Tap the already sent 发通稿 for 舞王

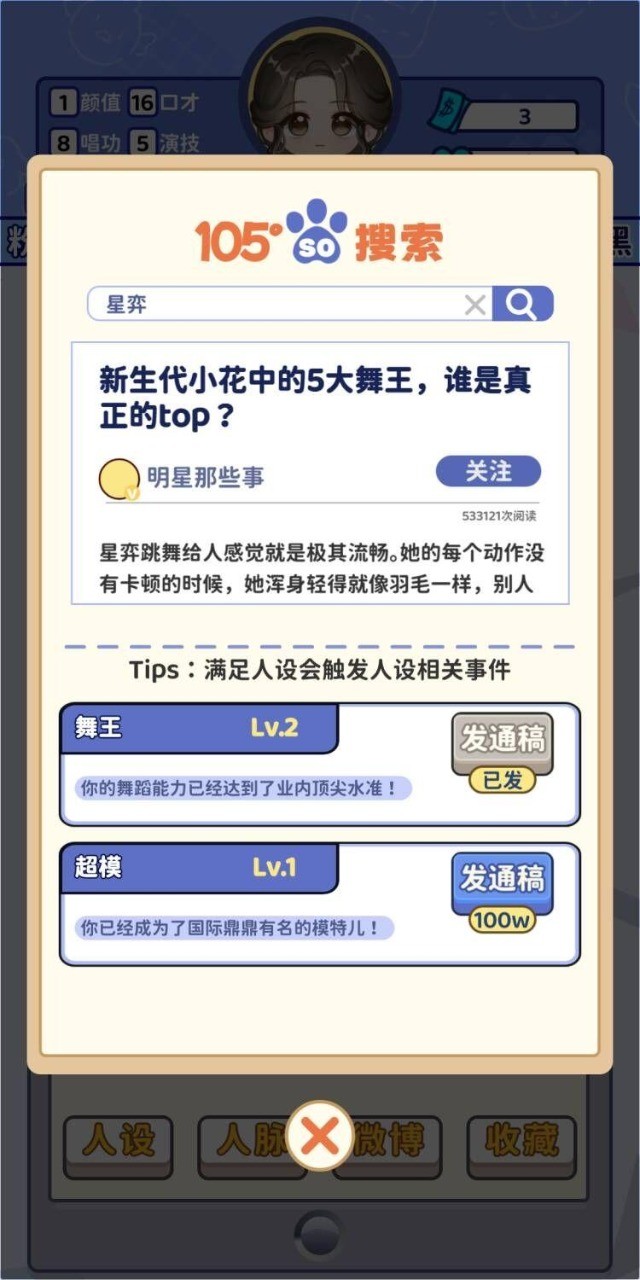[x=502, y=750]
